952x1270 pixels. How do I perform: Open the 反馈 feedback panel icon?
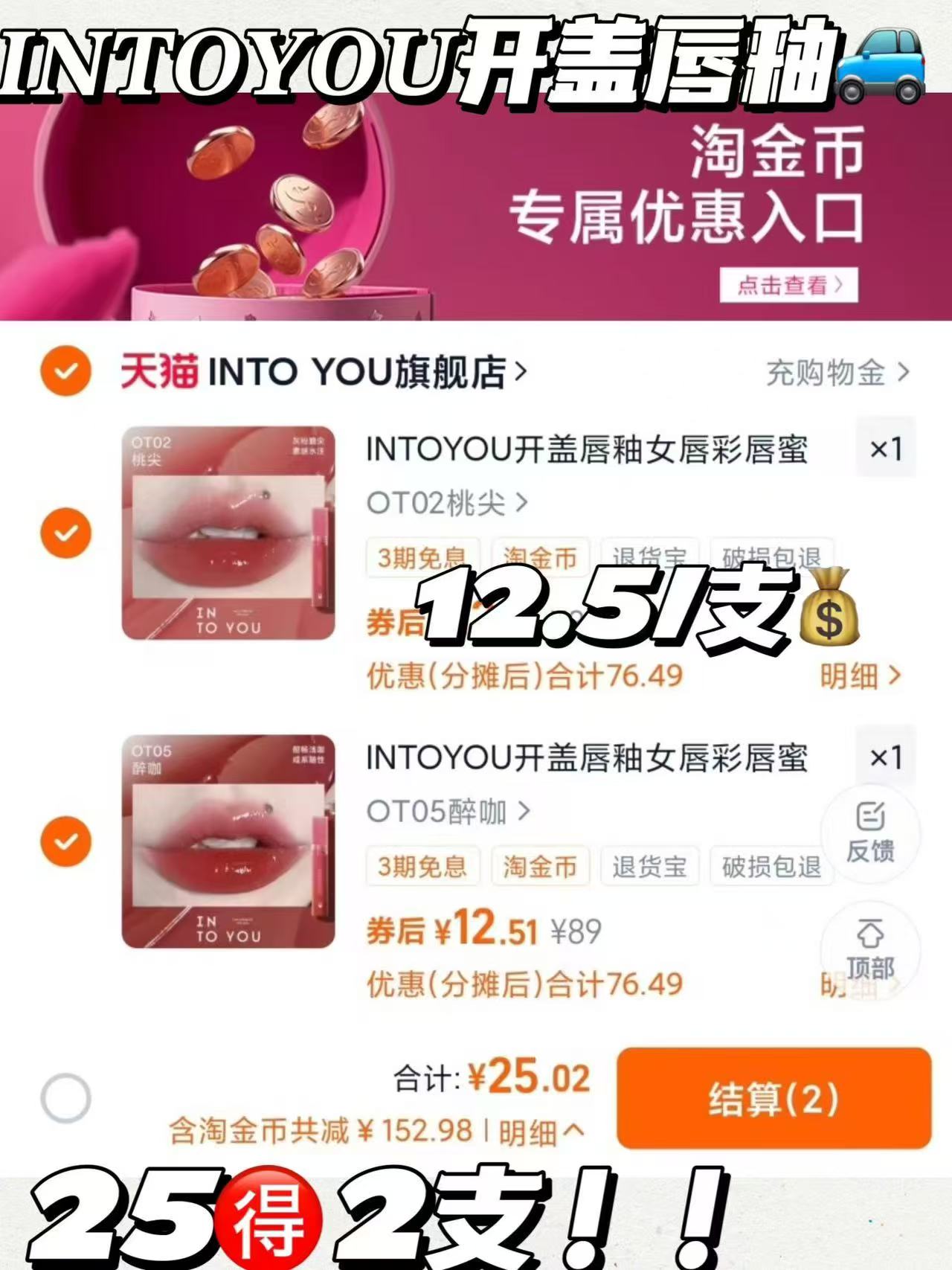click(872, 836)
